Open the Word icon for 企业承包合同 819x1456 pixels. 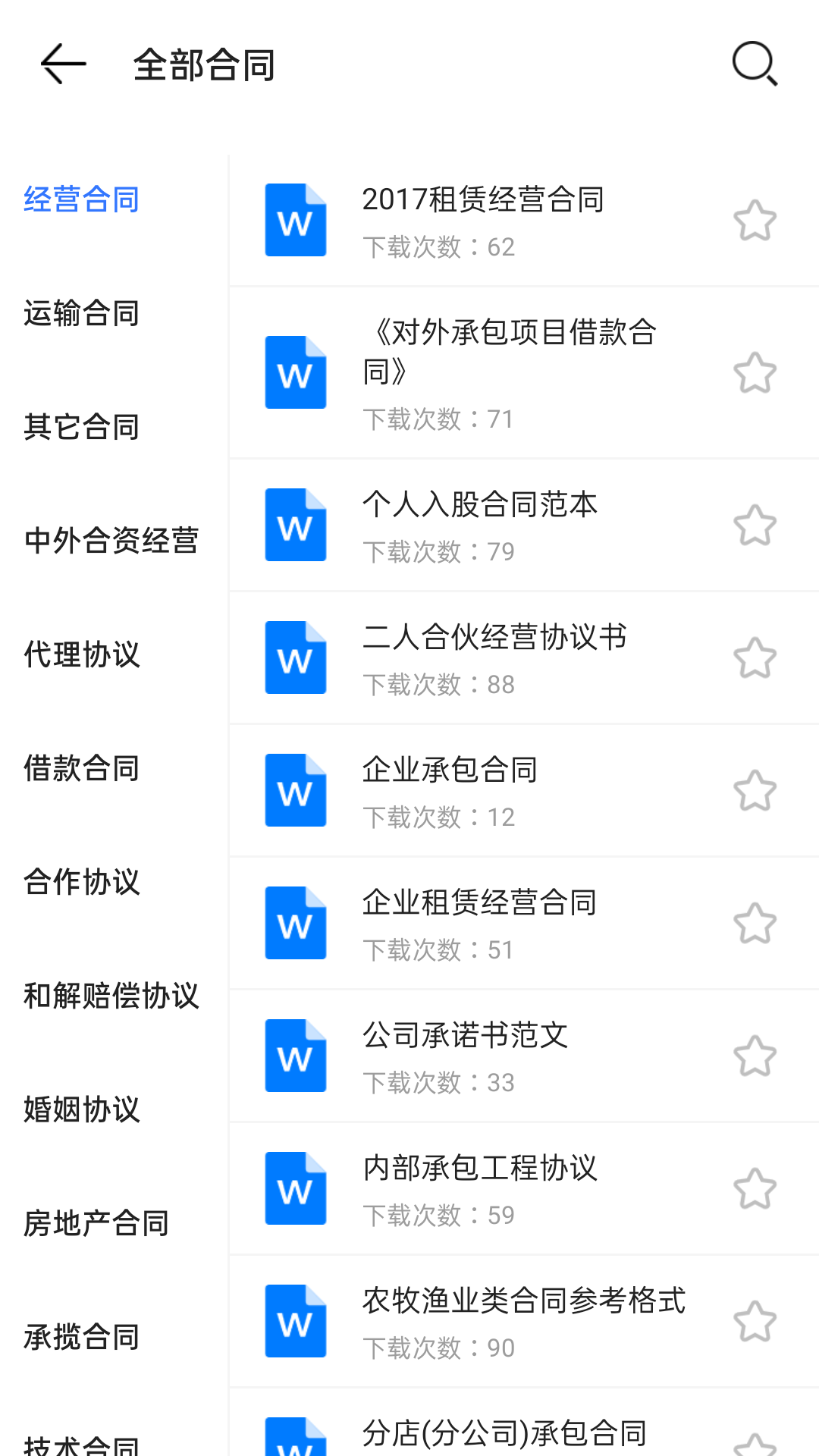click(295, 789)
